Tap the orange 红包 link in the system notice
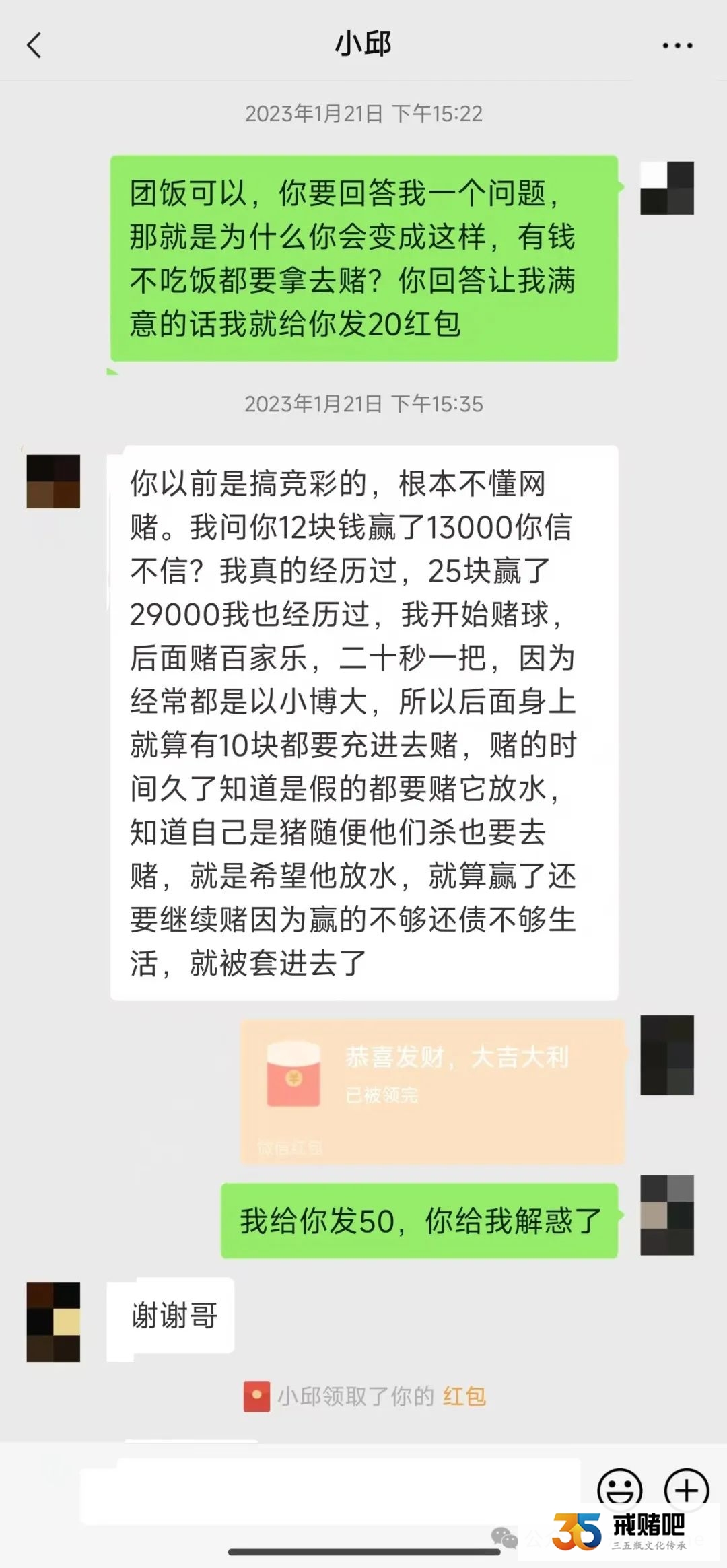 (x=464, y=1396)
